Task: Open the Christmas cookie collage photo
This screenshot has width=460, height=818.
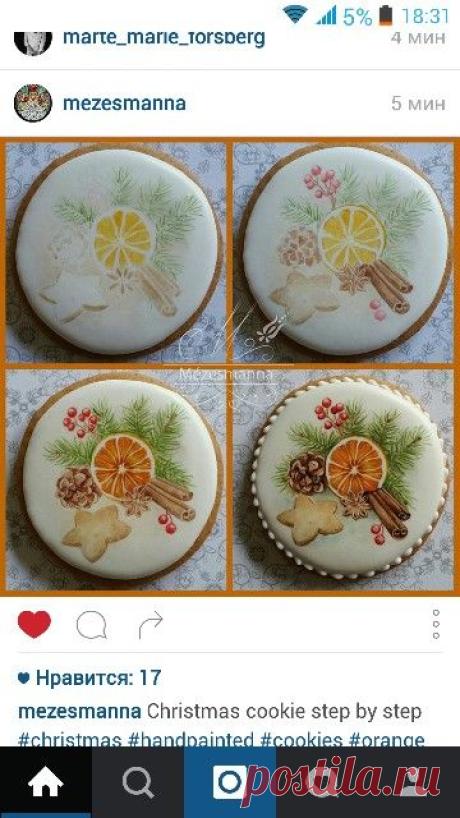Action: click(x=230, y=366)
